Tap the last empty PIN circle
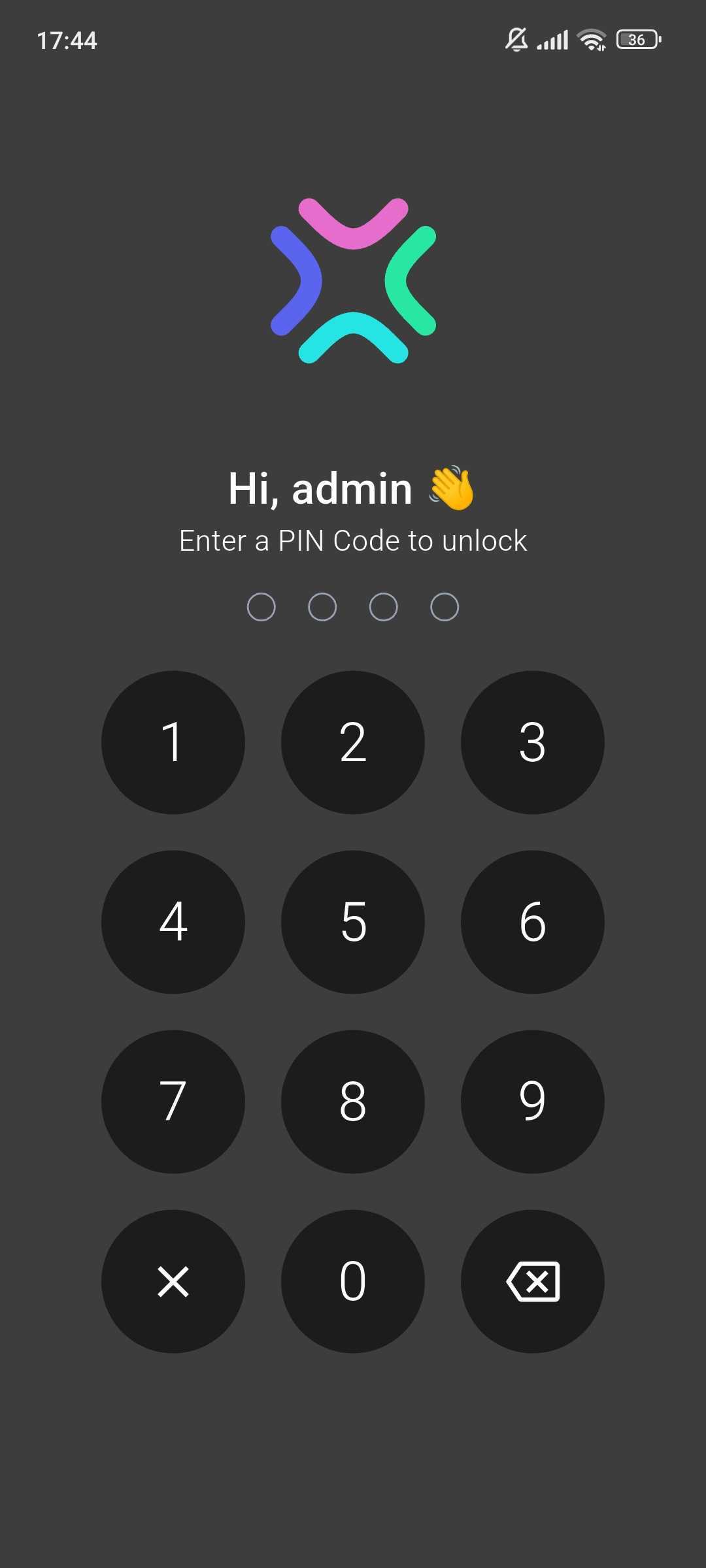 [x=443, y=606]
